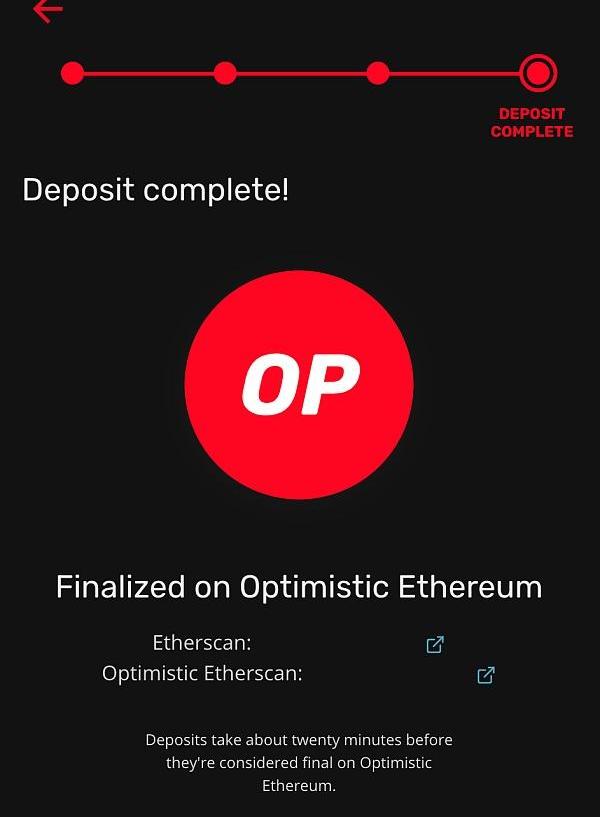Go back using the red arrow
Viewport: 600px width, 817px height.
point(47,11)
